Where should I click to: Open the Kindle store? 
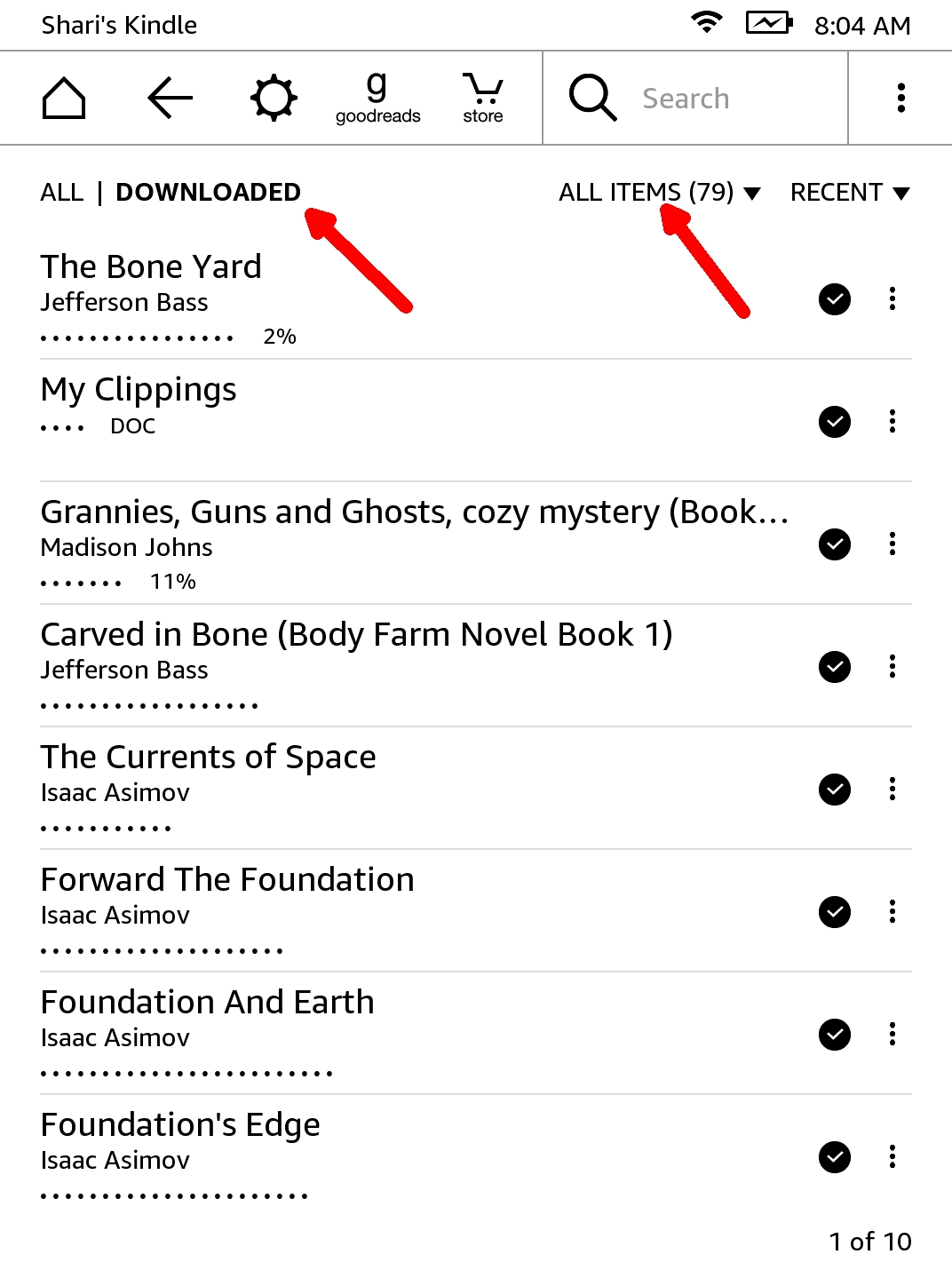[482, 99]
